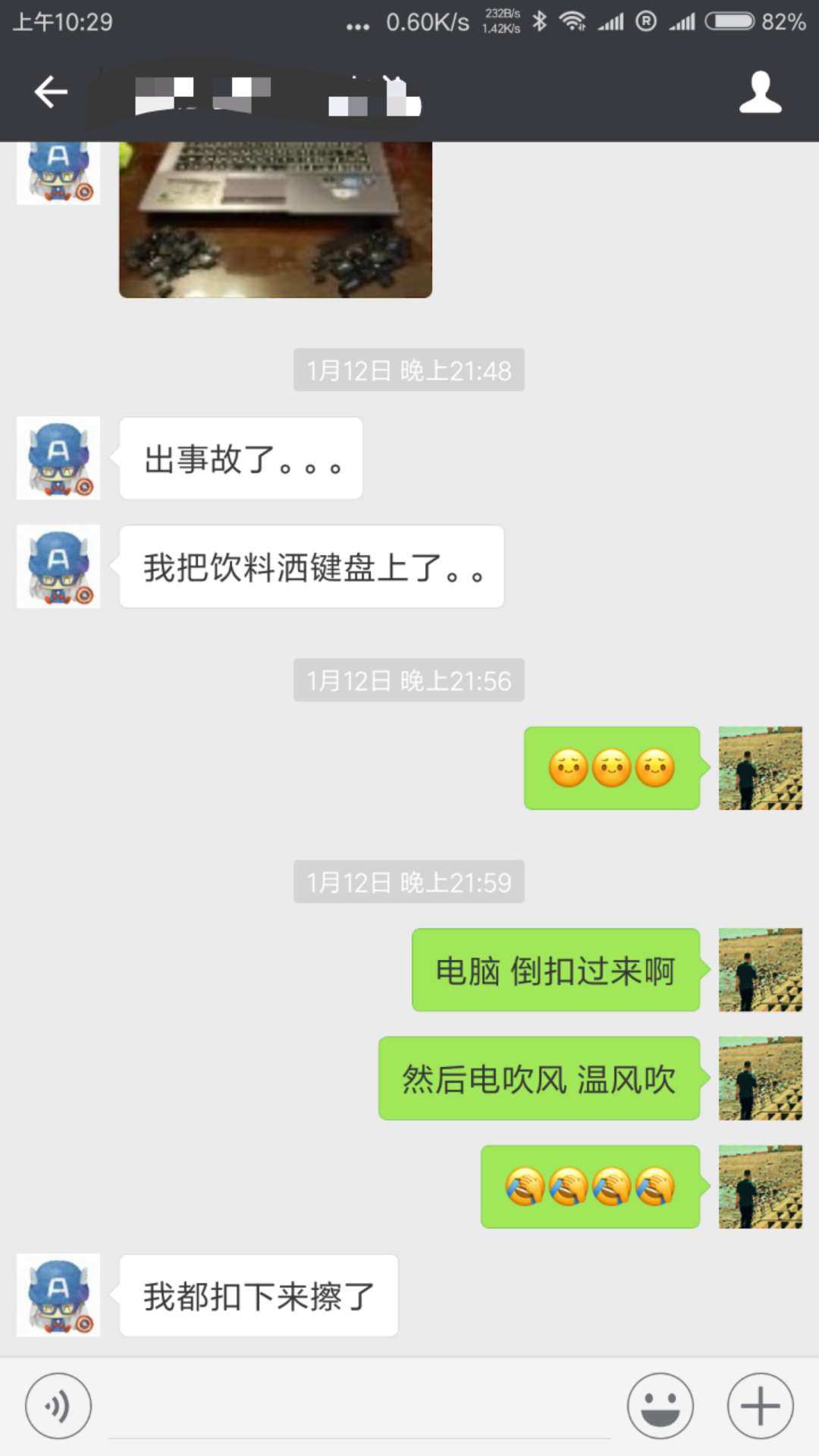Viewport: 819px width, 1456px height.
Task: Open the contact profile icon
Action: coord(760,93)
